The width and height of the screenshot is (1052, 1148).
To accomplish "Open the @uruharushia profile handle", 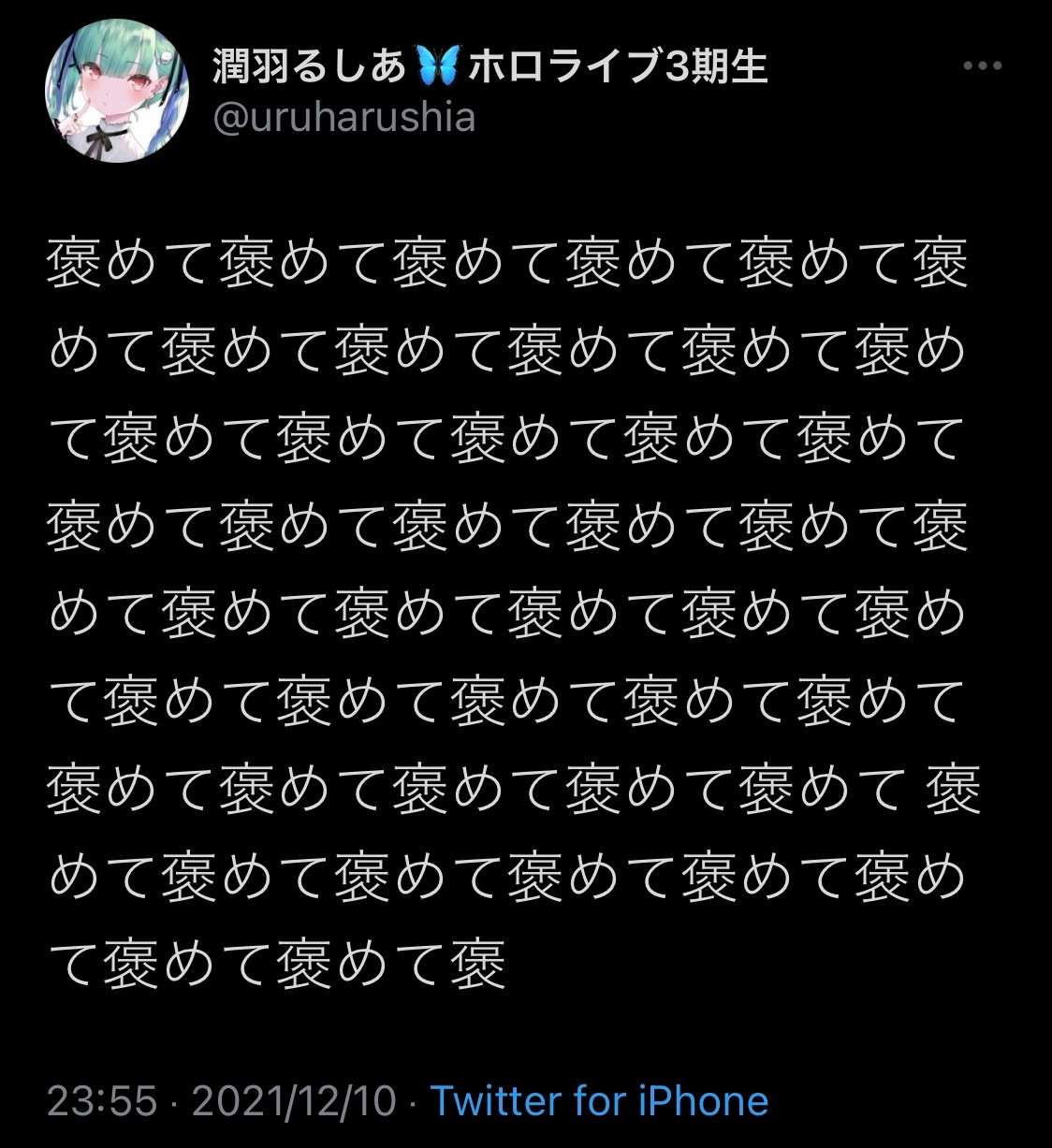I will [x=344, y=119].
